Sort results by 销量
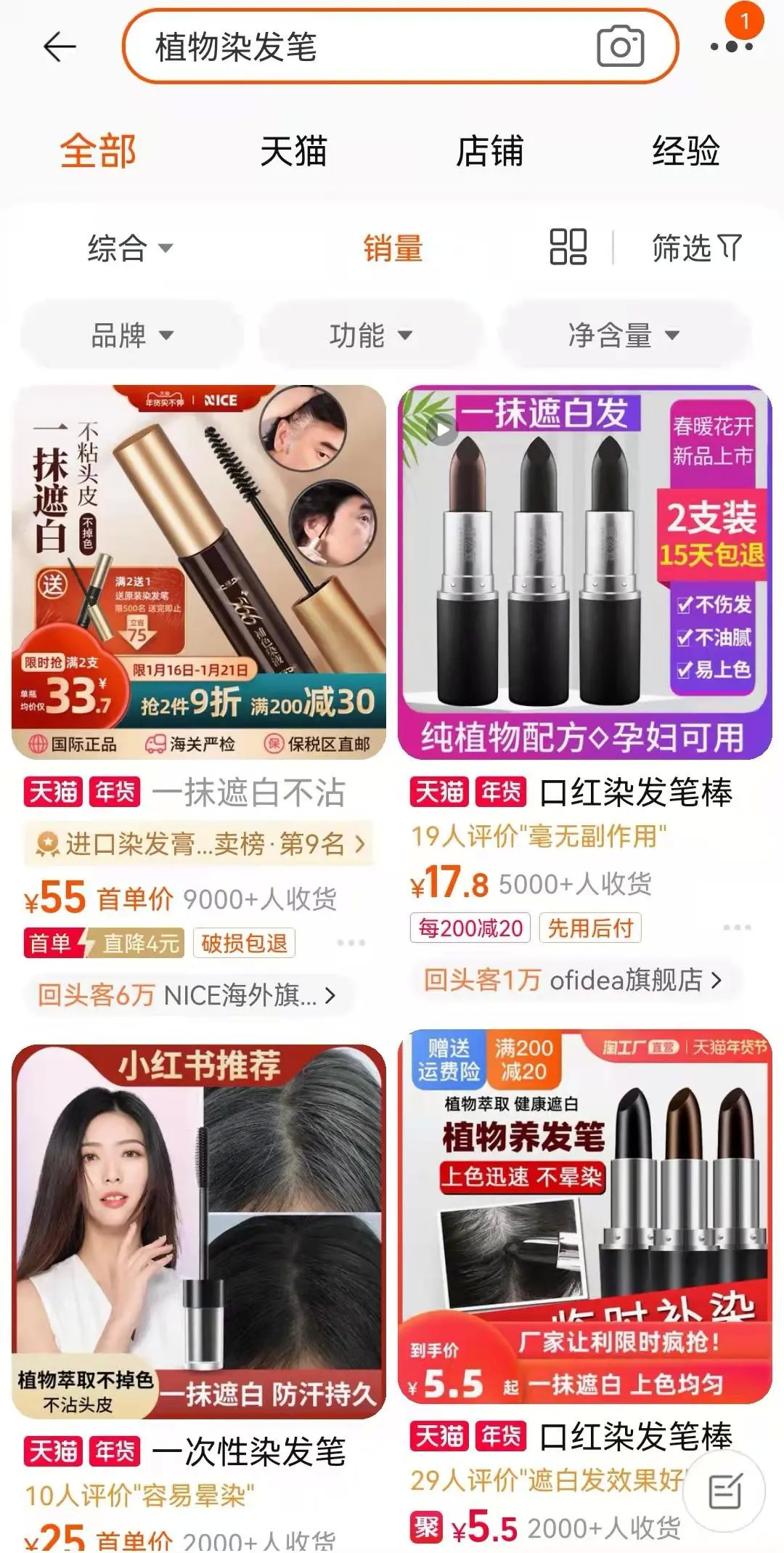Viewport: 784px width, 1553px height. [393, 248]
